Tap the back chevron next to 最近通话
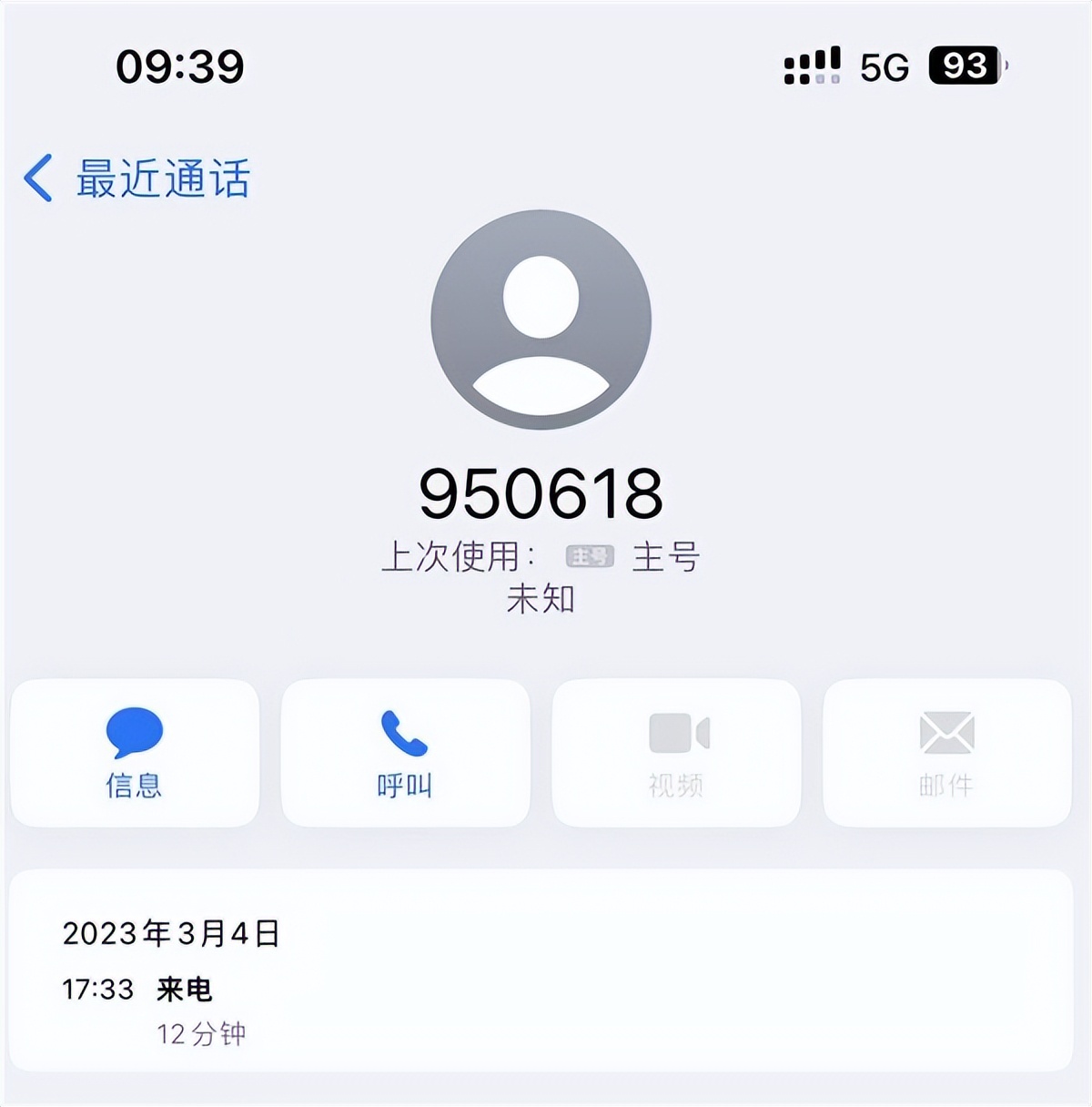The image size is (1092, 1107). [36, 177]
